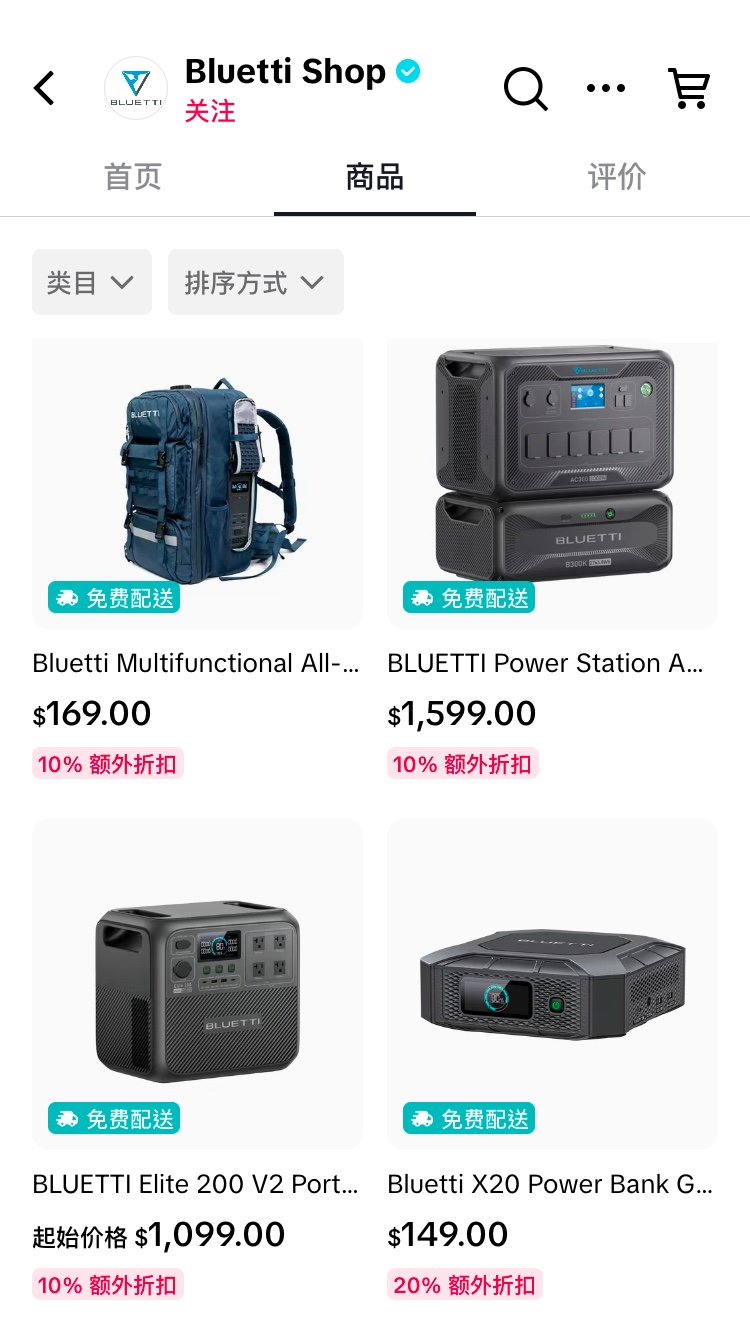Expand the 排序方式 sort dropdown
The height and width of the screenshot is (1334, 750).
[256, 283]
